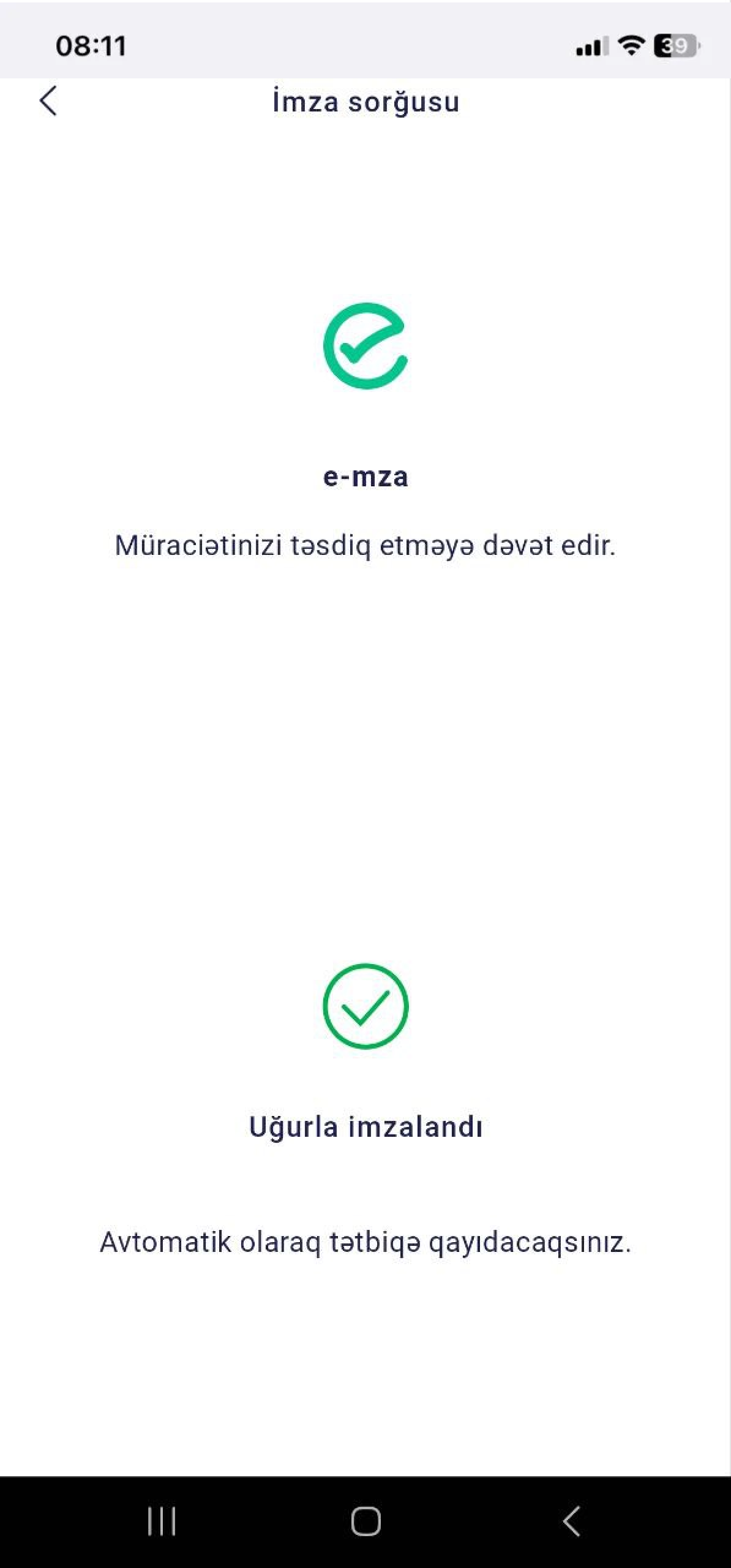The height and width of the screenshot is (1568, 731).
Task: Tap the system back button
Action: [571, 1521]
